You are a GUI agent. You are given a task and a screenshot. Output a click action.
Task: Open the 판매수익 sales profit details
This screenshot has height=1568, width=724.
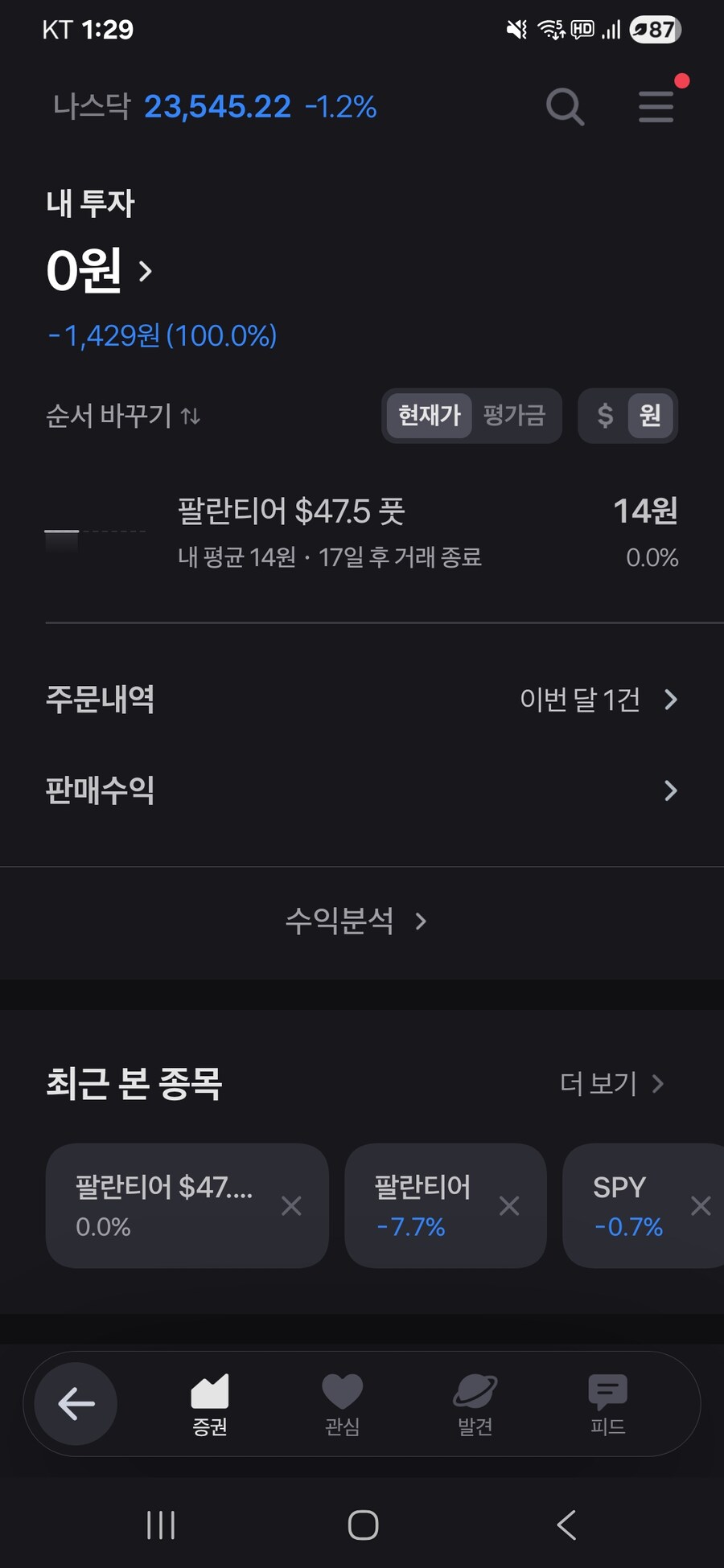coord(362,790)
